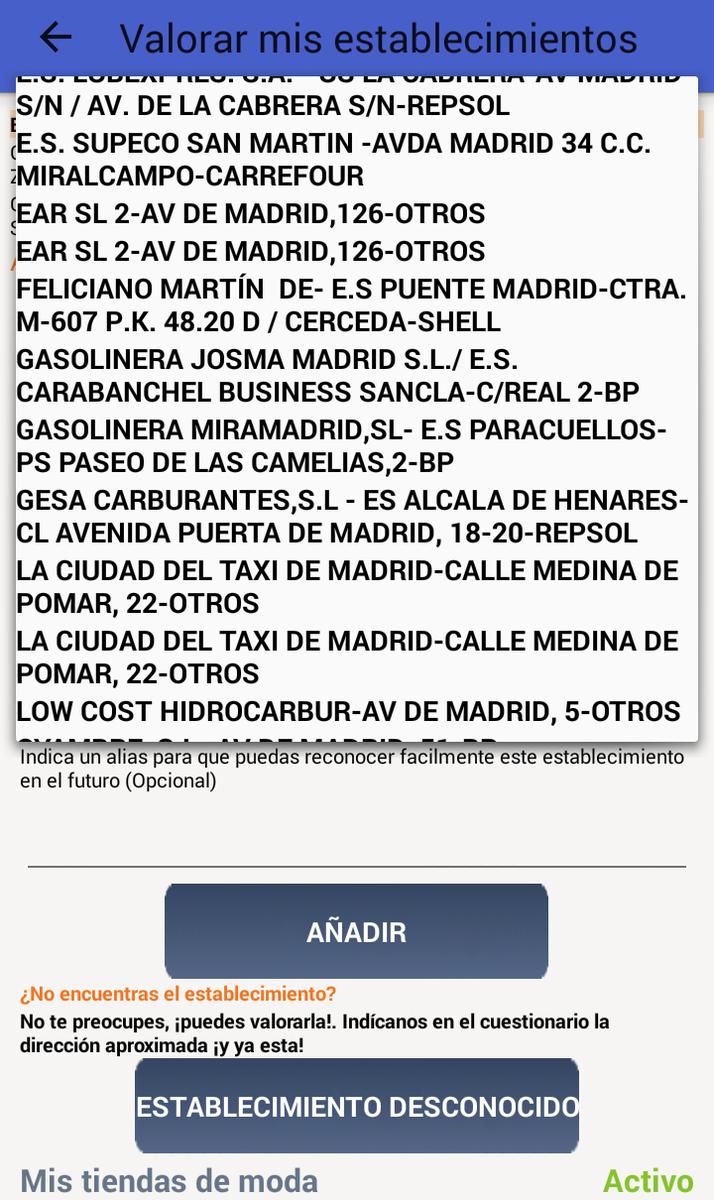Tap the AÑADIR button
714x1200 pixels.
pos(356,932)
